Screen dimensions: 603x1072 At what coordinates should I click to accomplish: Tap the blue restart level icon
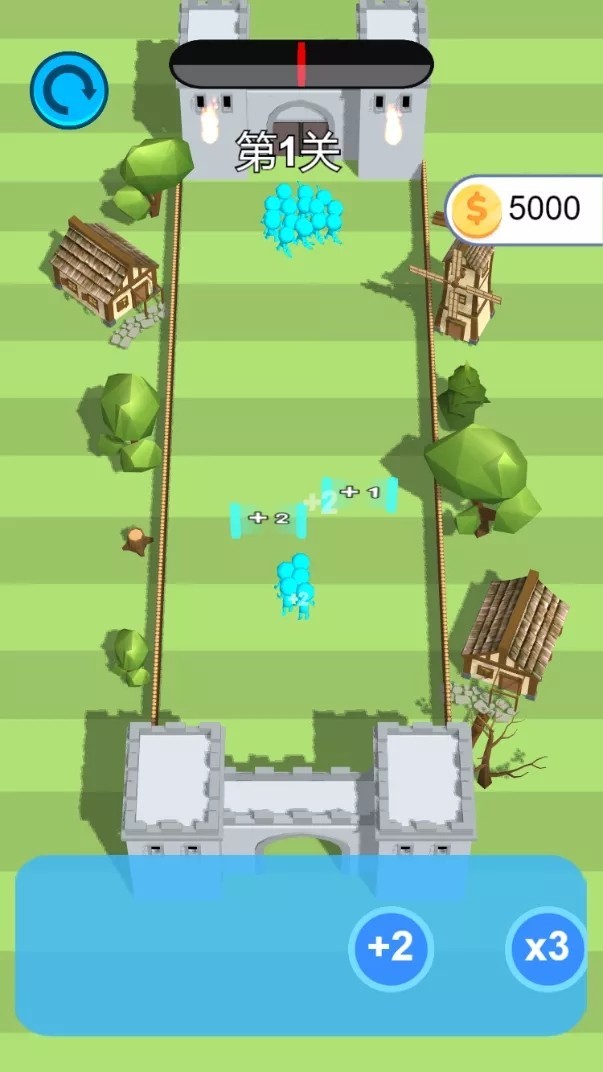tap(68, 90)
